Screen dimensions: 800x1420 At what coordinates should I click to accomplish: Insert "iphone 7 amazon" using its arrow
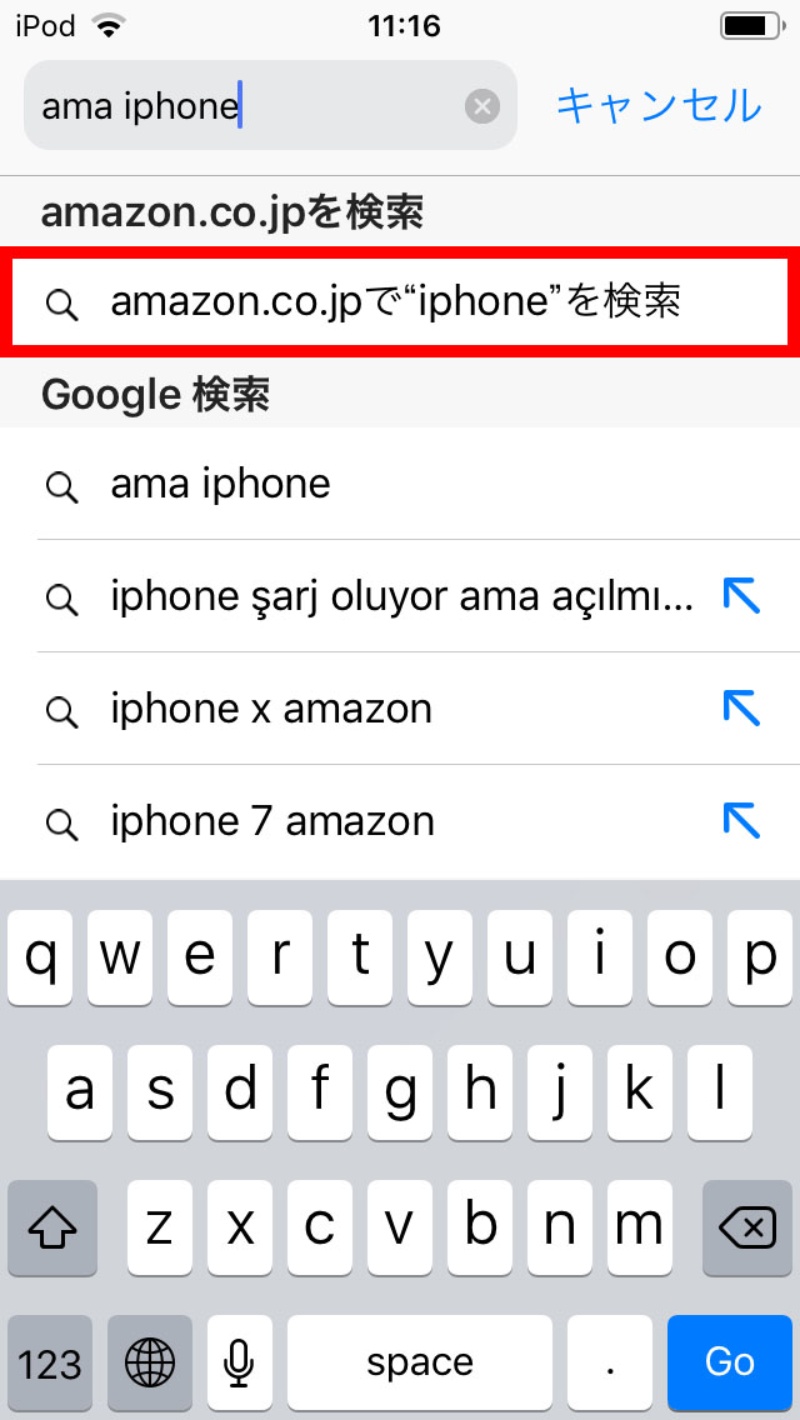[741, 822]
